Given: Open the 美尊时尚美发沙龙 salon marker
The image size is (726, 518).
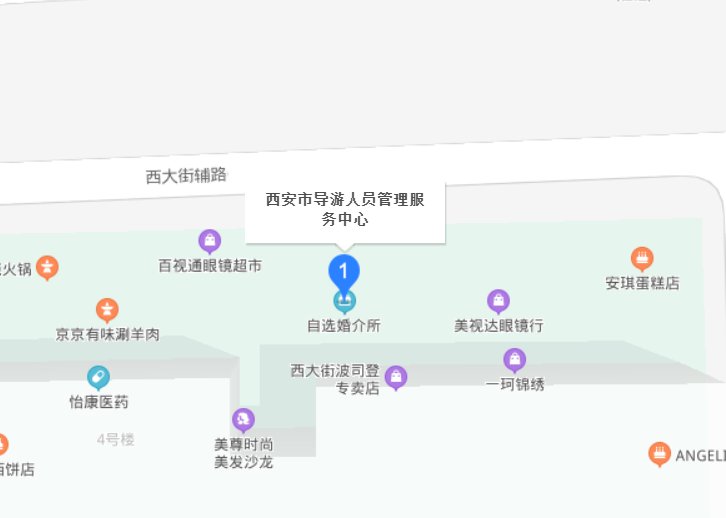Looking at the screenshot, I should (x=243, y=419).
